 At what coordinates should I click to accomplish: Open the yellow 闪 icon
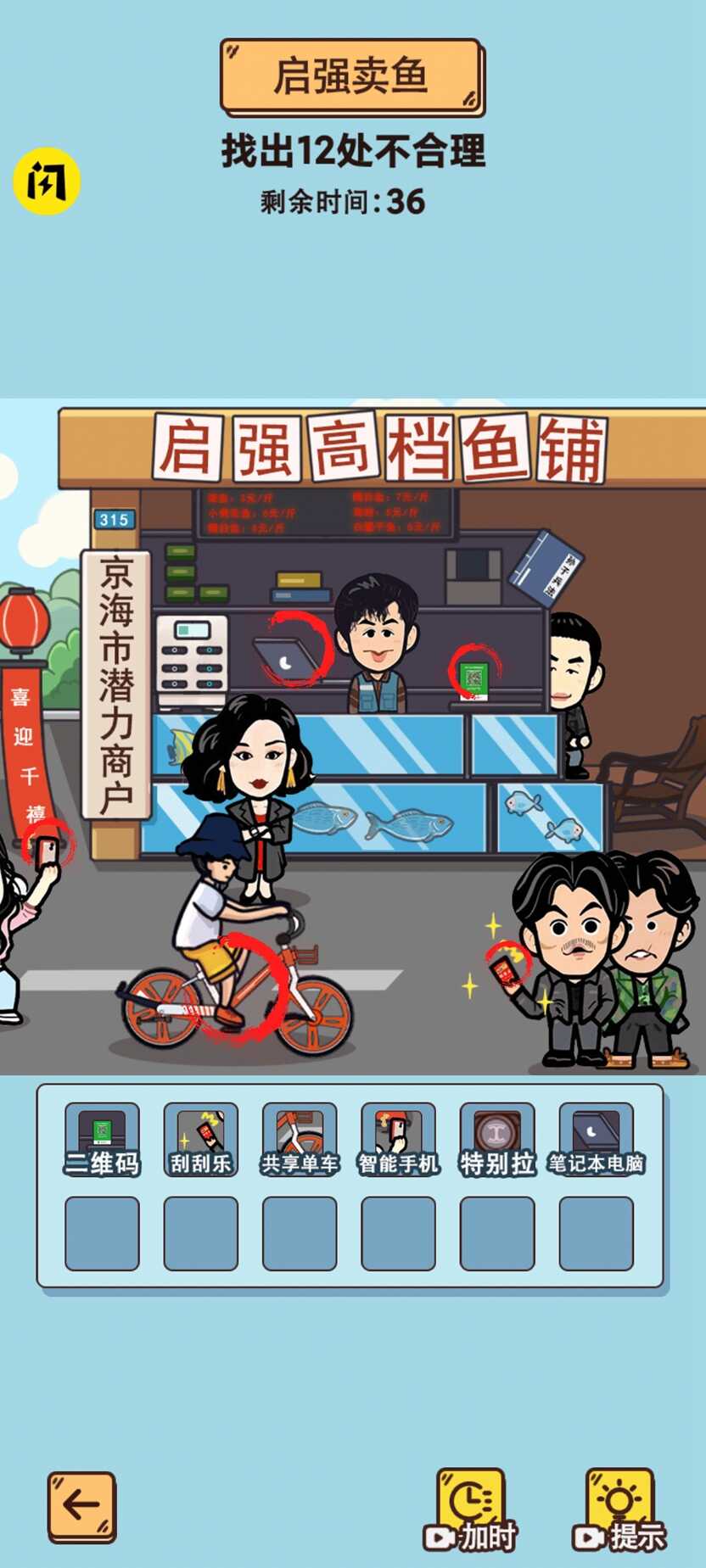point(47,181)
